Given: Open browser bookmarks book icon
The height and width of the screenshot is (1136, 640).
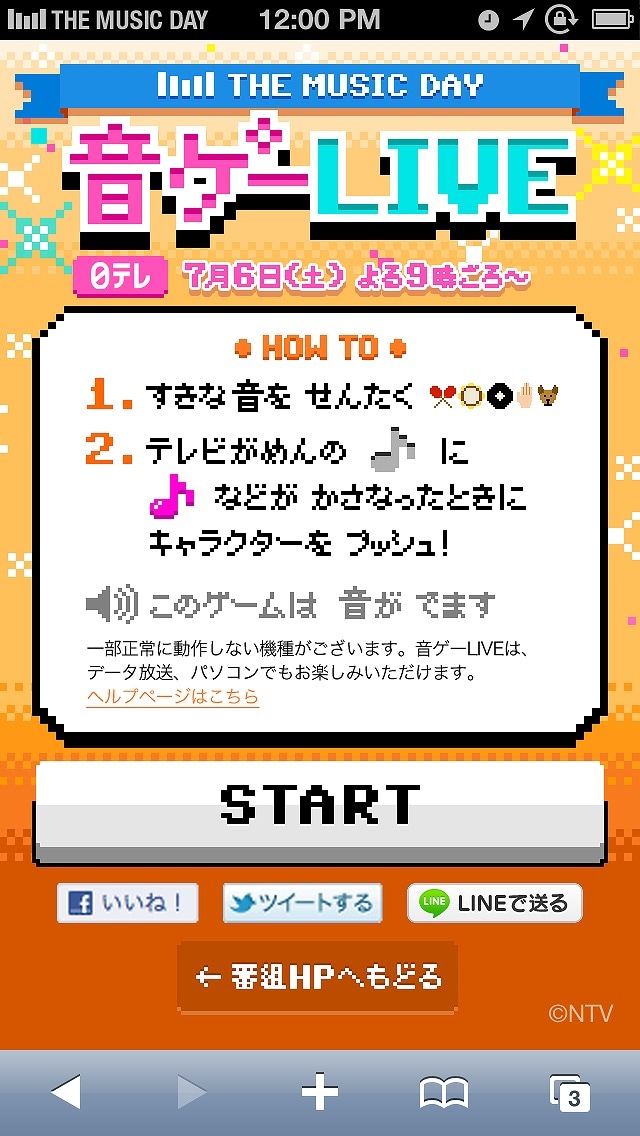Looking at the screenshot, I should pos(444,1093).
